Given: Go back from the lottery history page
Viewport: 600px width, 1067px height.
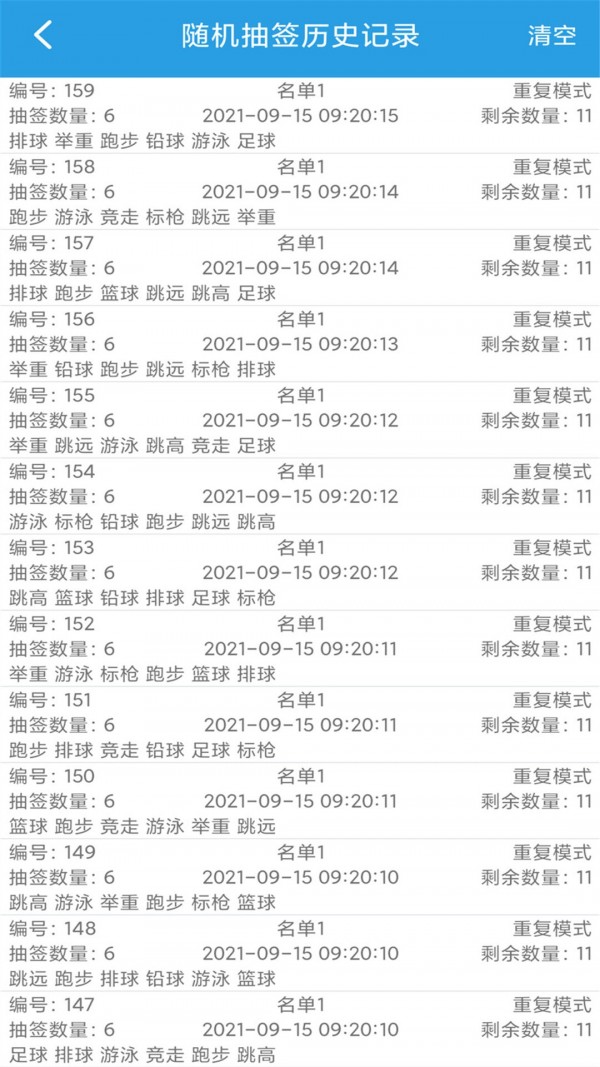Looking at the screenshot, I should [42, 36].
